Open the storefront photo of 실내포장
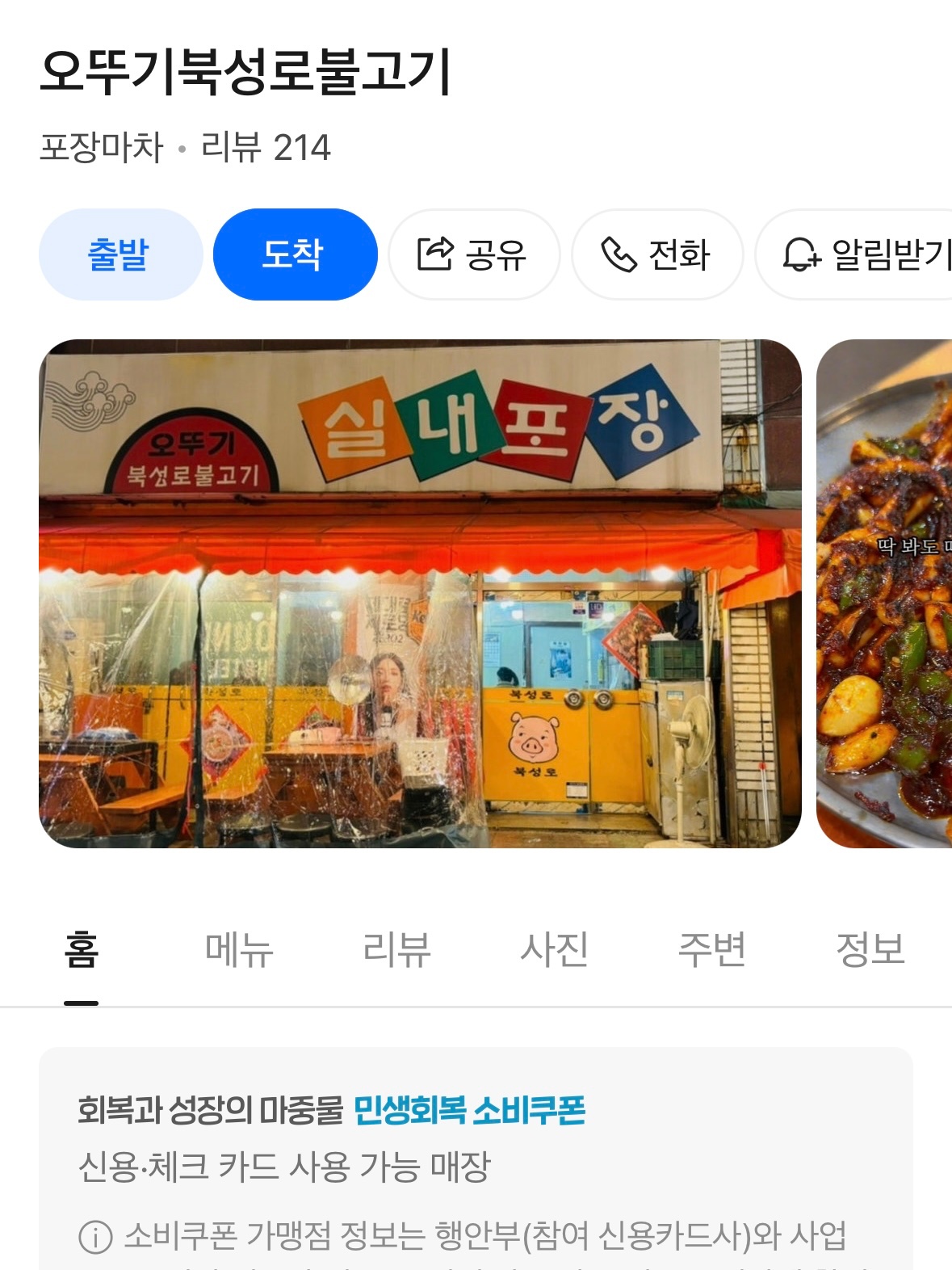The height and width of the screenshot is (1270, 952). coord(420,594)
